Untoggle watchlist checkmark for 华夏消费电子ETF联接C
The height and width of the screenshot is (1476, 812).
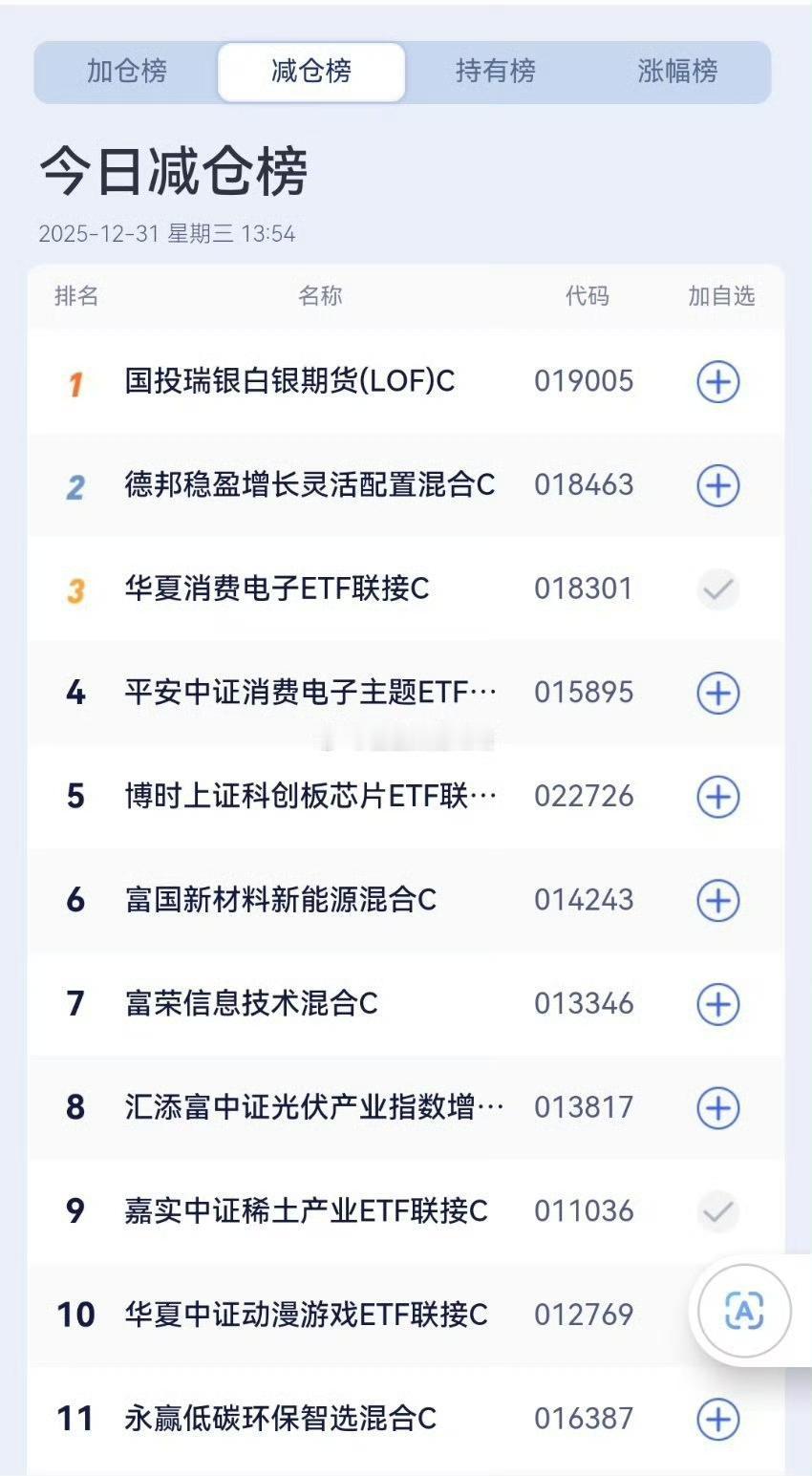(x=718, y=589)
